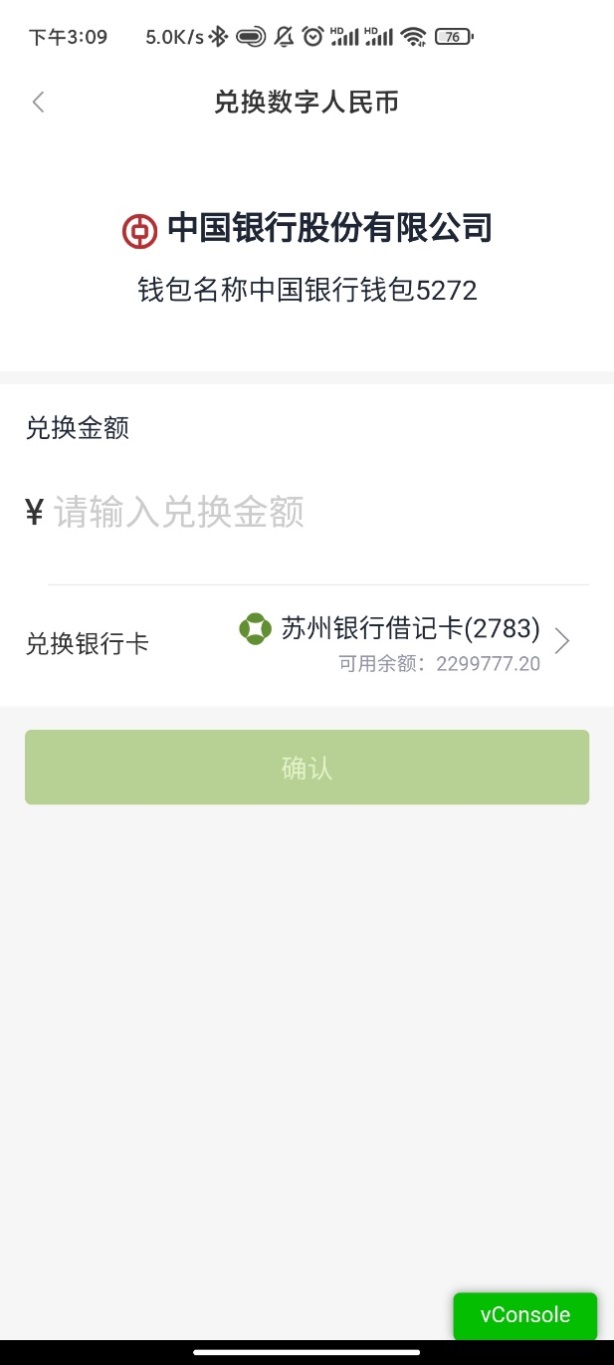This screenshot has height=1365, width=614.
Task: Tap the green 确认 button
Action: pos(307,767)
